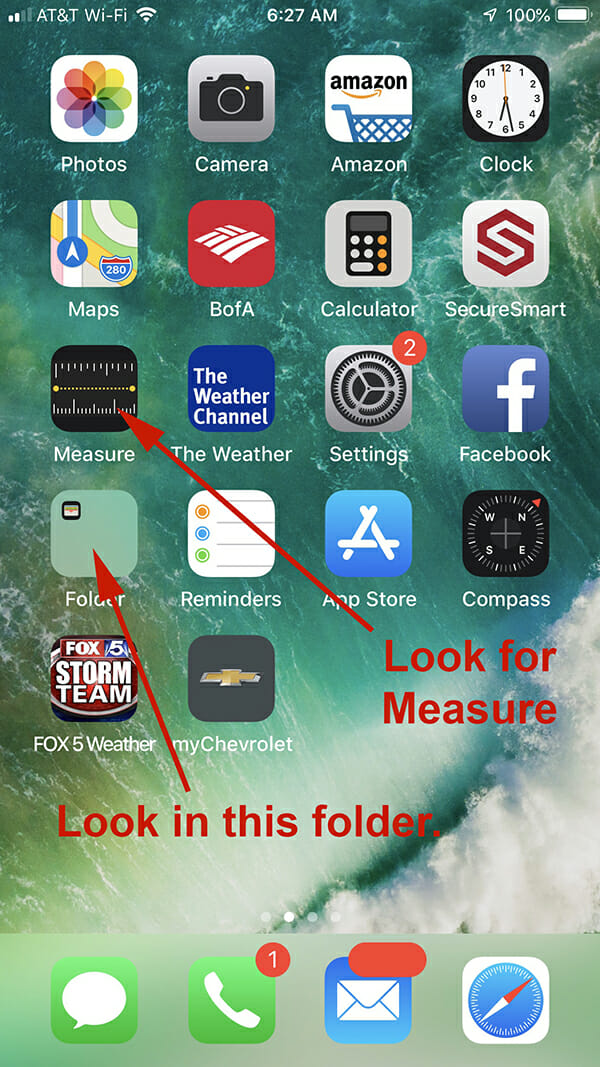This screenshot has width=600, height=1067.
Task: Open the Photos app
Action: (94, 98)
